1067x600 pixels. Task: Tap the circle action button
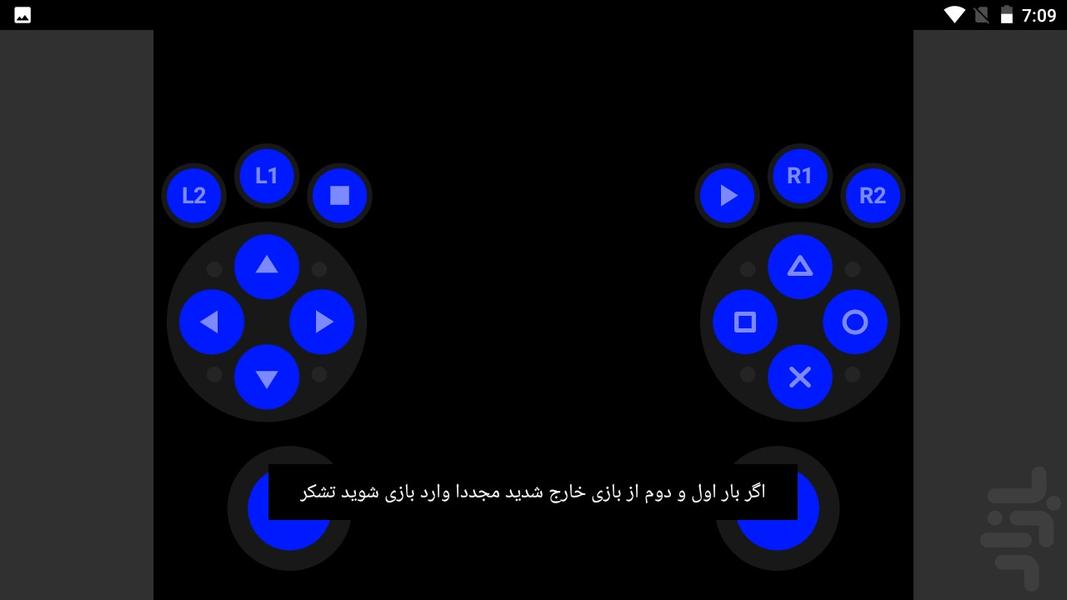(x=855, y=322)
